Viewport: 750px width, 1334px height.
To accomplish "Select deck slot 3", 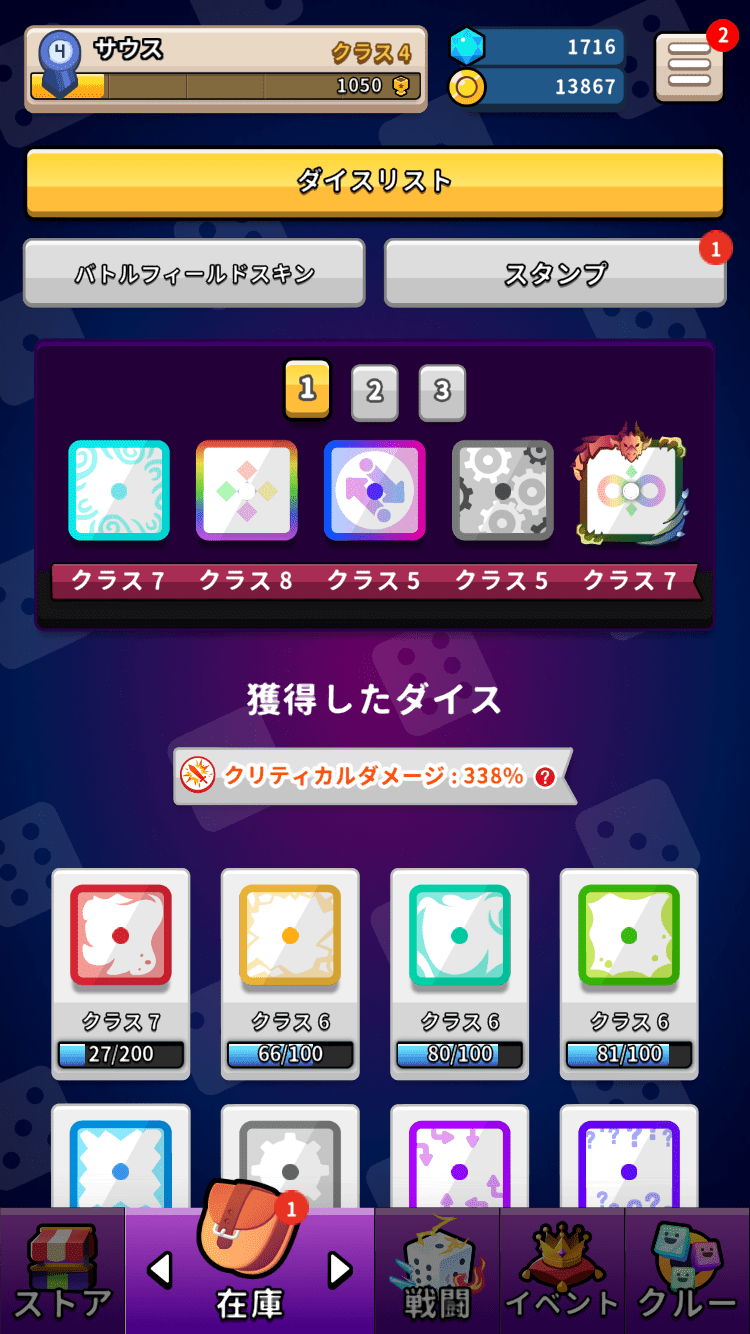I will click(442, 391).
